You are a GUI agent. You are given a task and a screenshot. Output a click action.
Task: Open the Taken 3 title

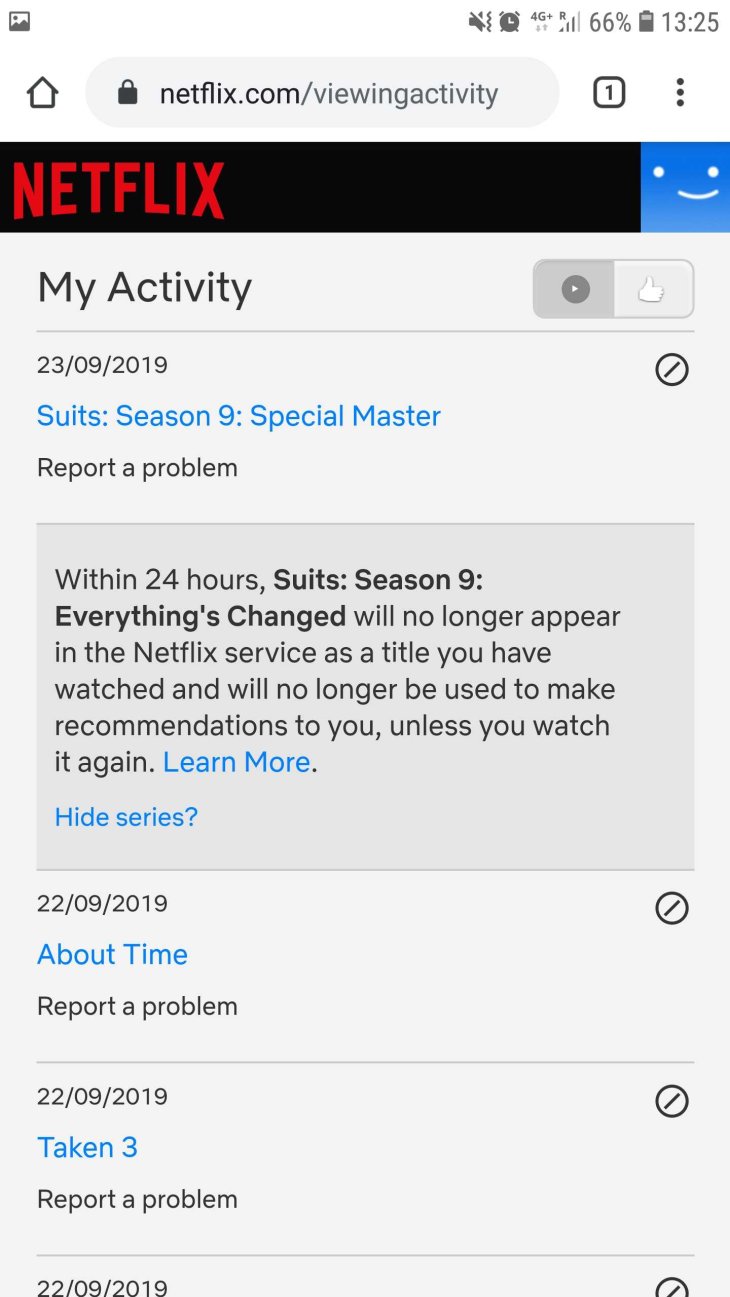click(x=87, y=1147)
